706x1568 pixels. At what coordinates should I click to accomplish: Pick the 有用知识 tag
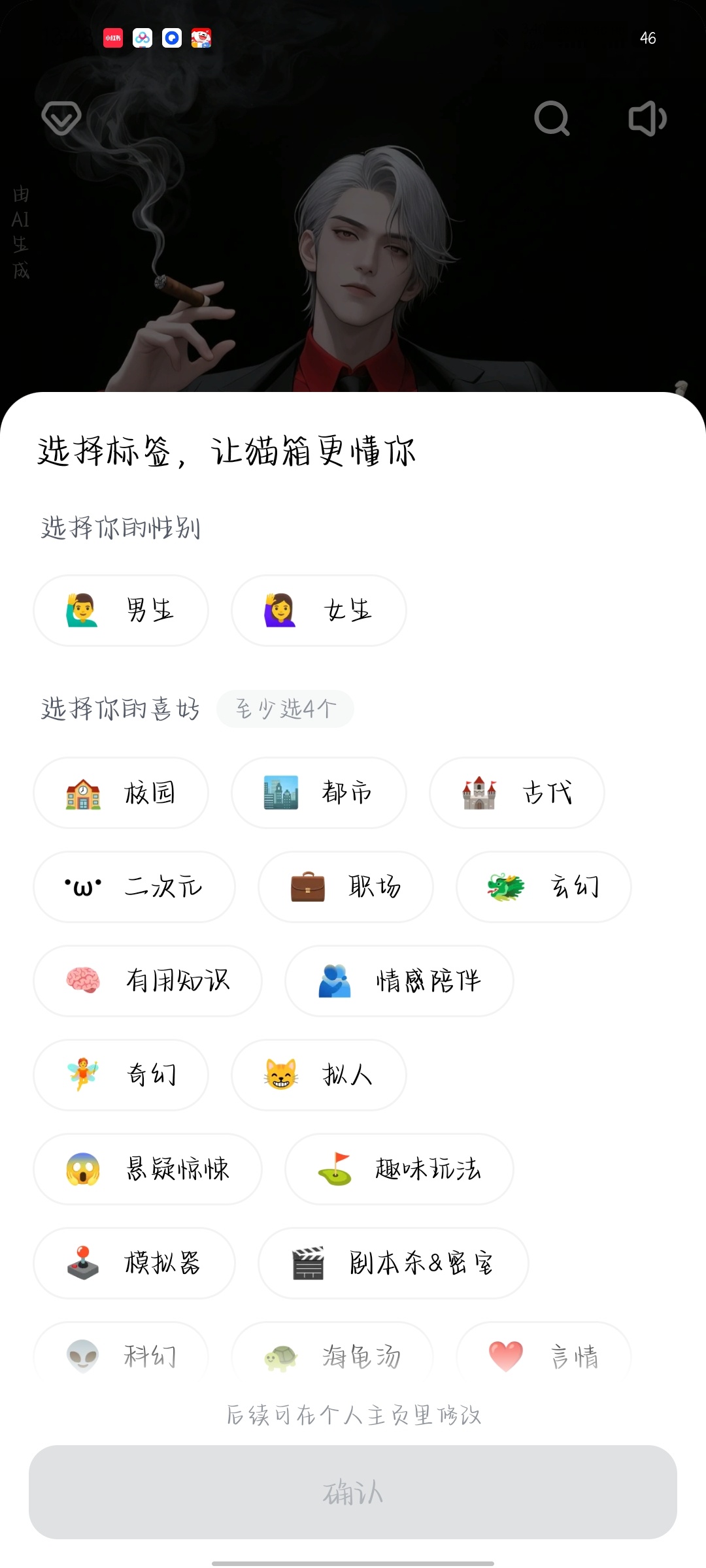pyautogui.click(x=148, y=981)
